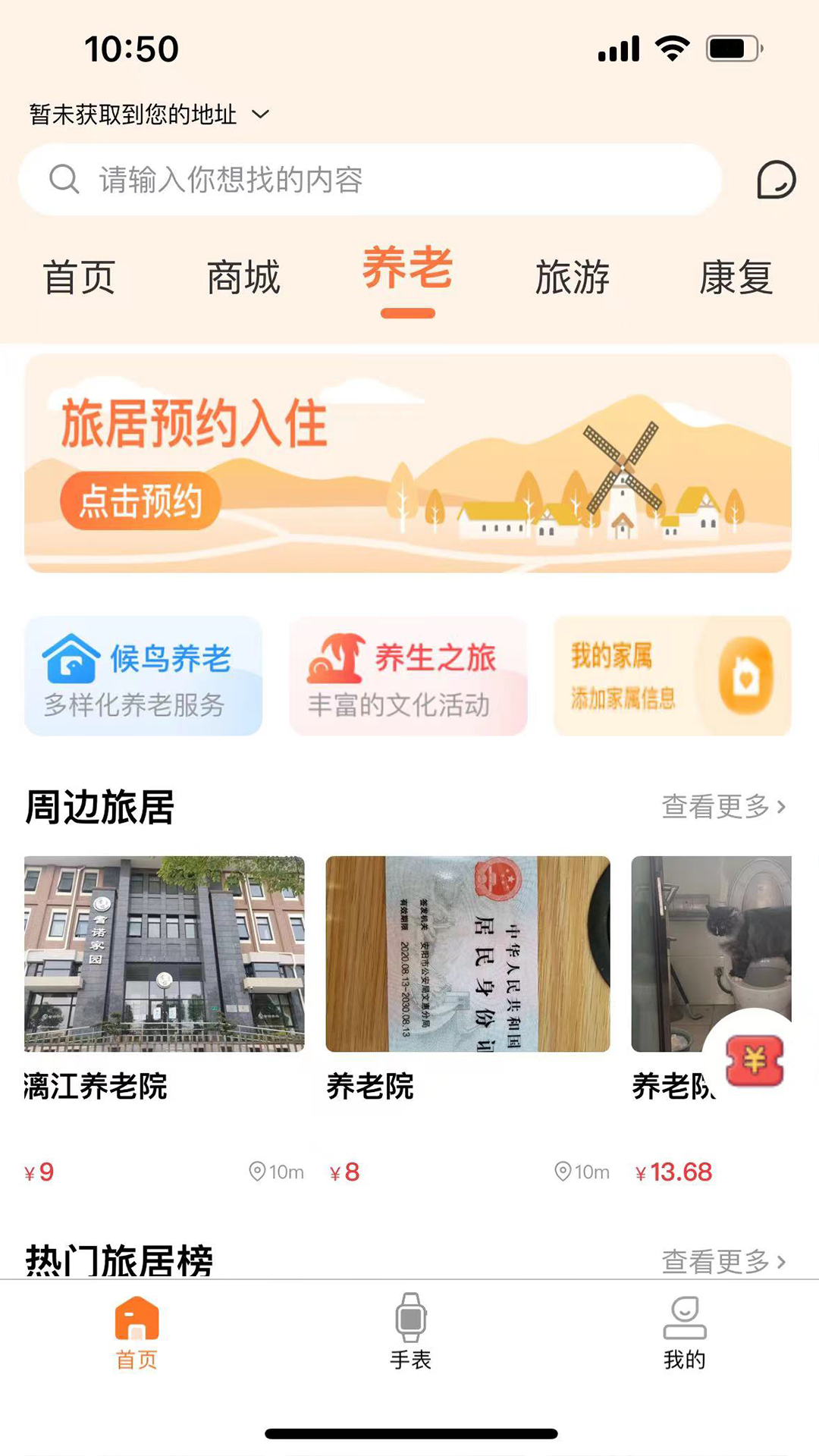The image size is (819, 1456).
Task: Select the 商城 tab
Action: click(x=243, y=278)
